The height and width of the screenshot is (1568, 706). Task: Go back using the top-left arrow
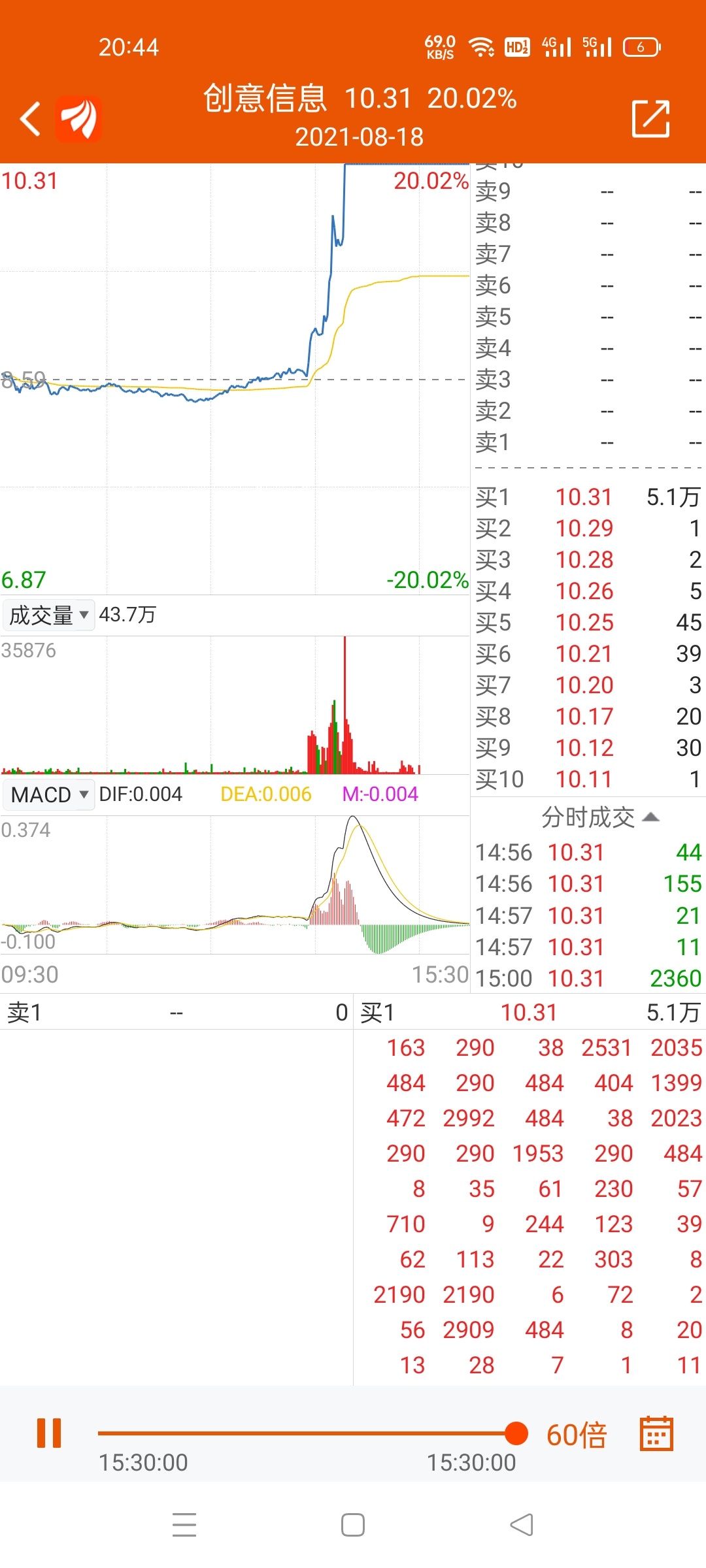click(30, 119)
